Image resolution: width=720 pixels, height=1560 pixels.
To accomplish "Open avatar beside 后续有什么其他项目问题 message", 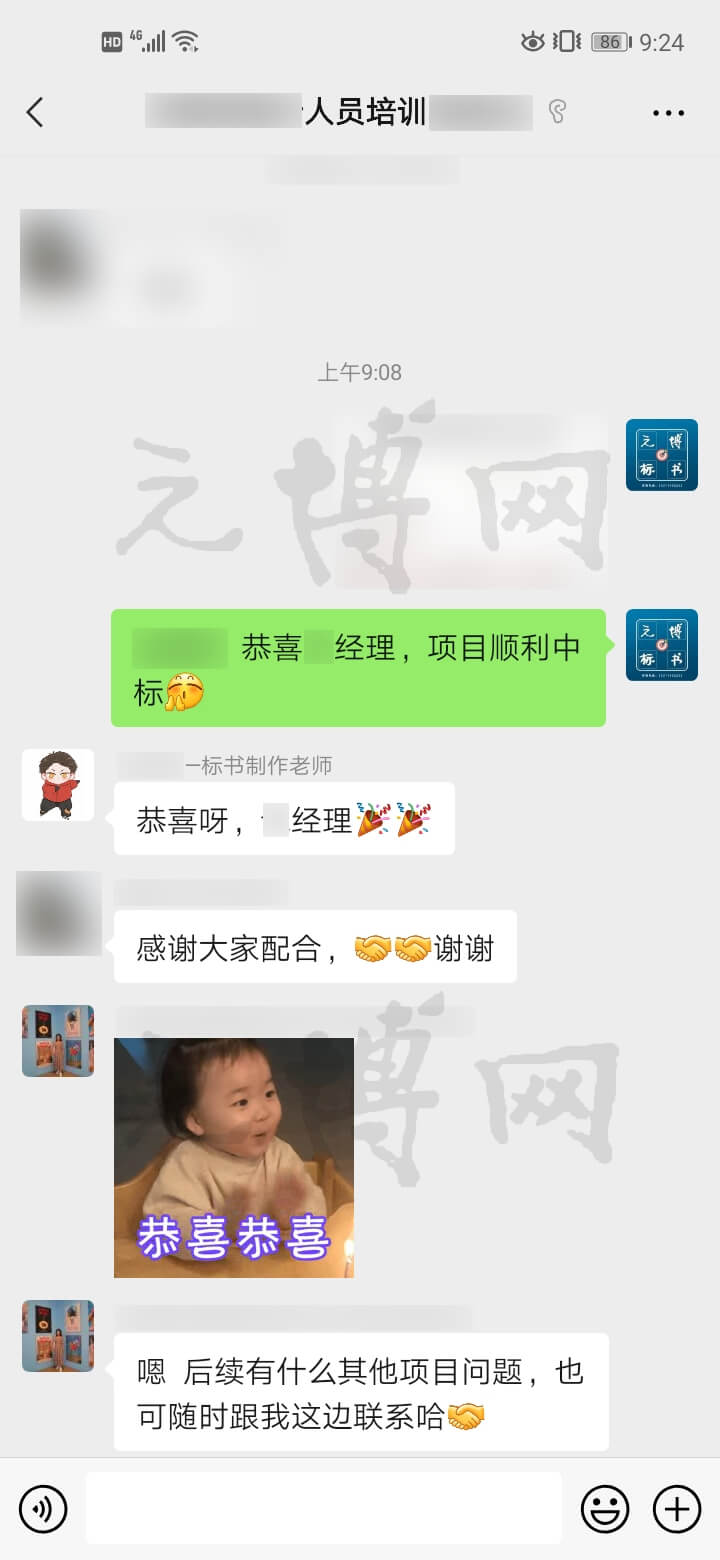I will point(58,1336).
